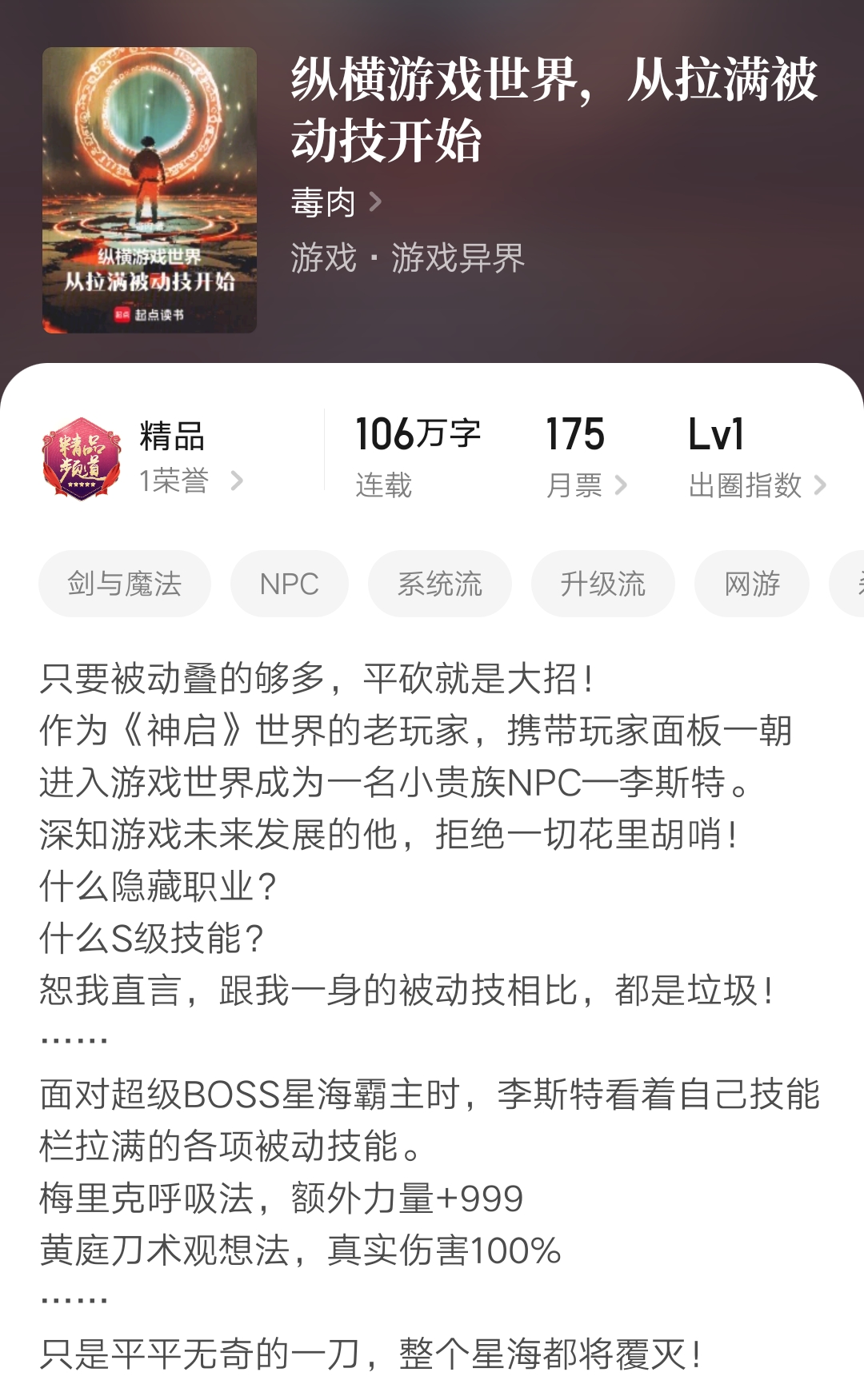
Task: Click the 起点读书 logo on the cover
Action: [x=148, y=314]
